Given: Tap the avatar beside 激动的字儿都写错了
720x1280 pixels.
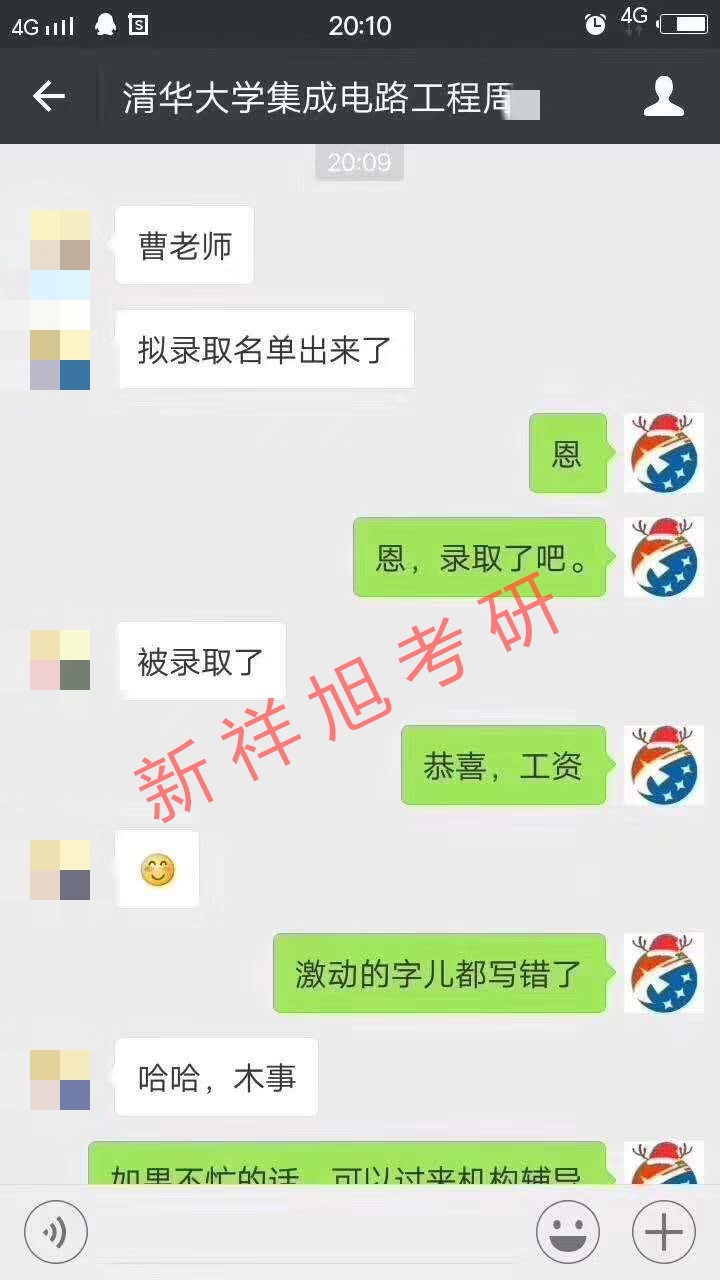Looking at the screenshot, I should tap(664, 973).
